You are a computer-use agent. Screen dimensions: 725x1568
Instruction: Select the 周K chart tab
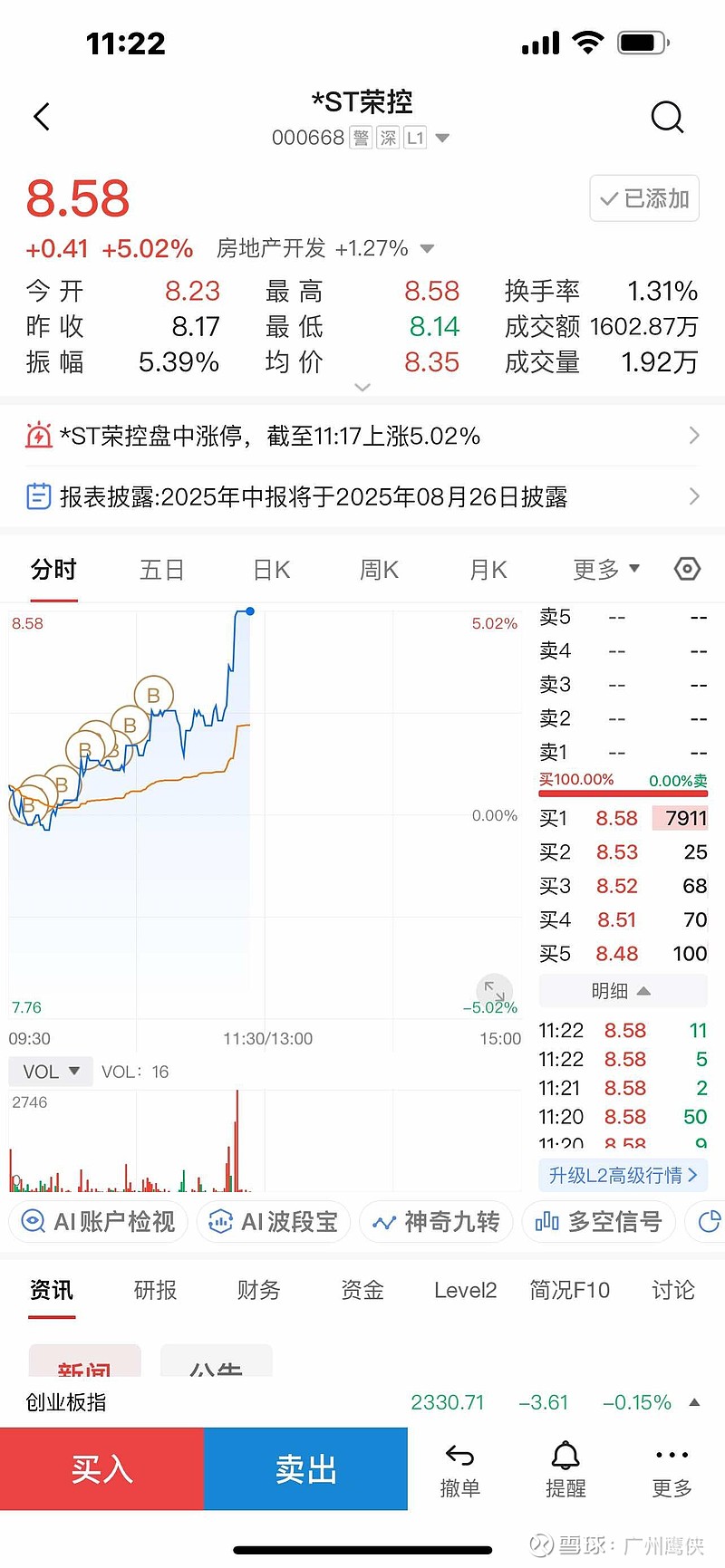(379, 570)
